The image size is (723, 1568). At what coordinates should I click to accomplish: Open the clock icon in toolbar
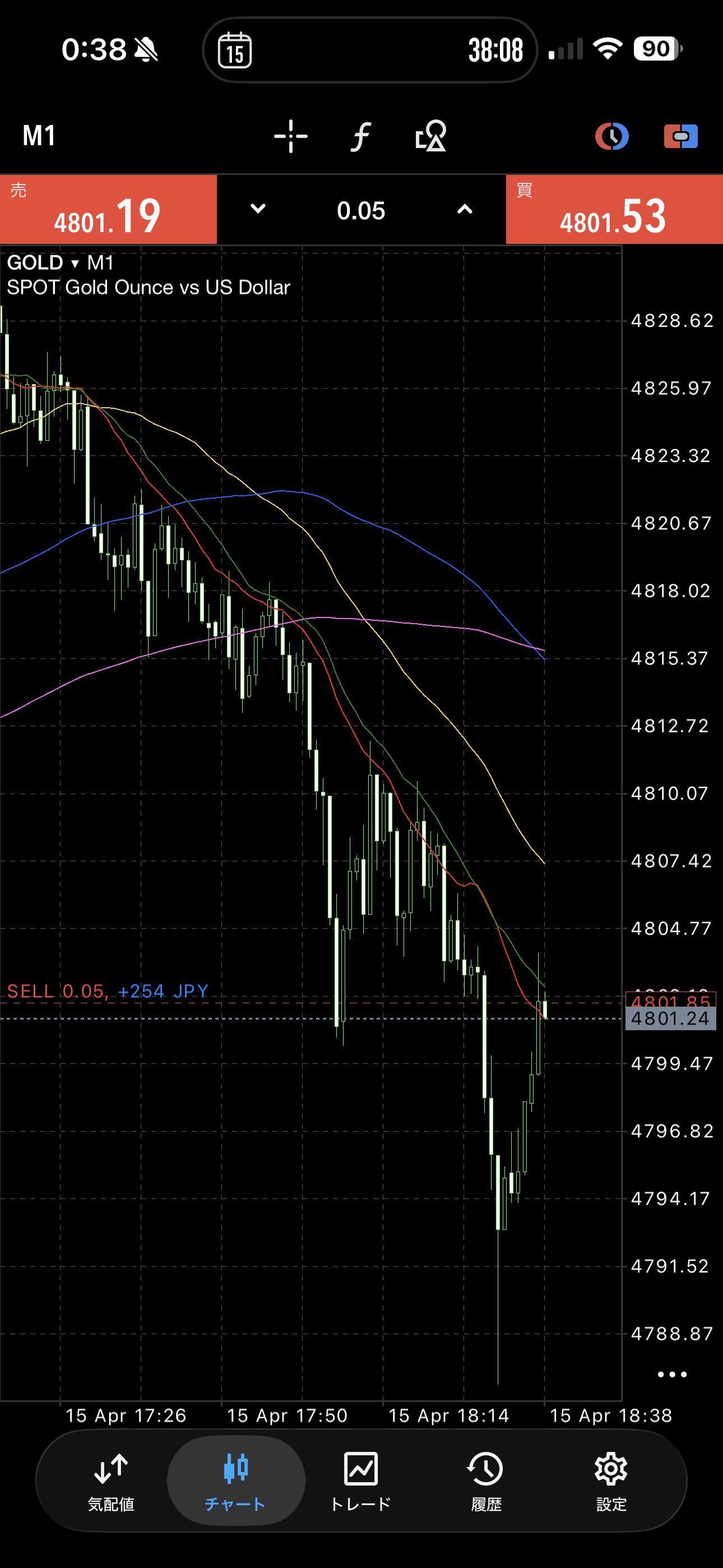coord(611,136)
